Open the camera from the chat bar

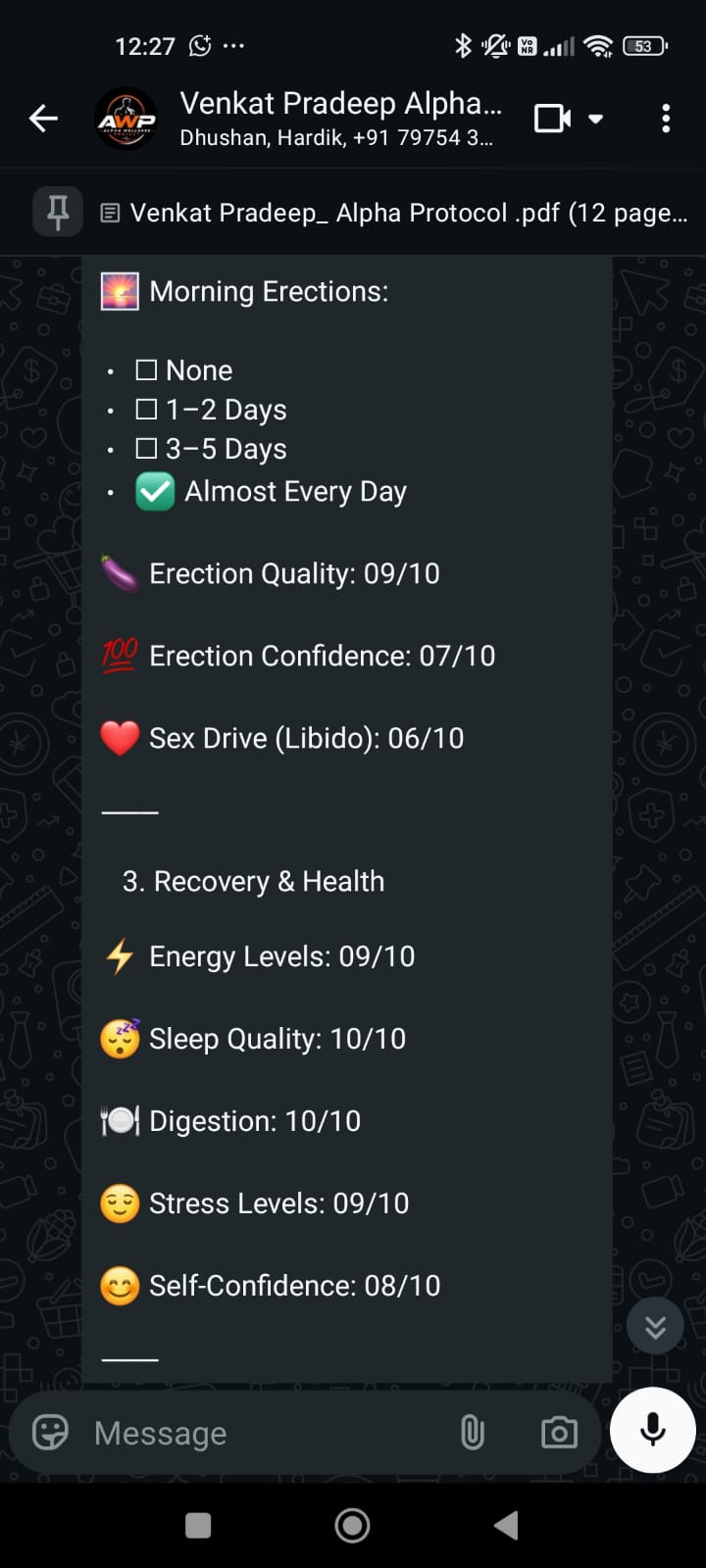[x=559, y=1433]
